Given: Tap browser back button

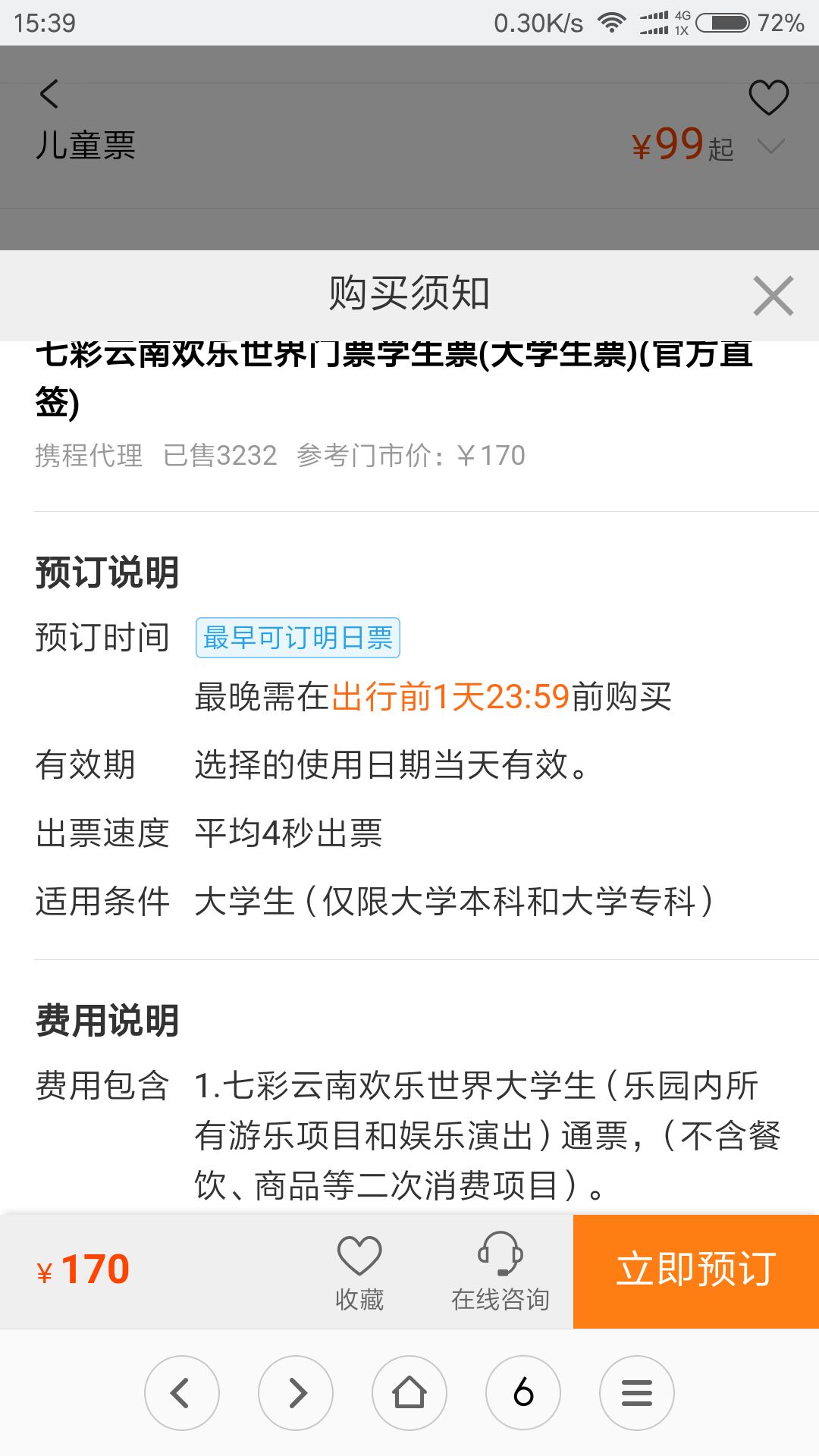Looking at the screenshot, I should point(181,1393).
